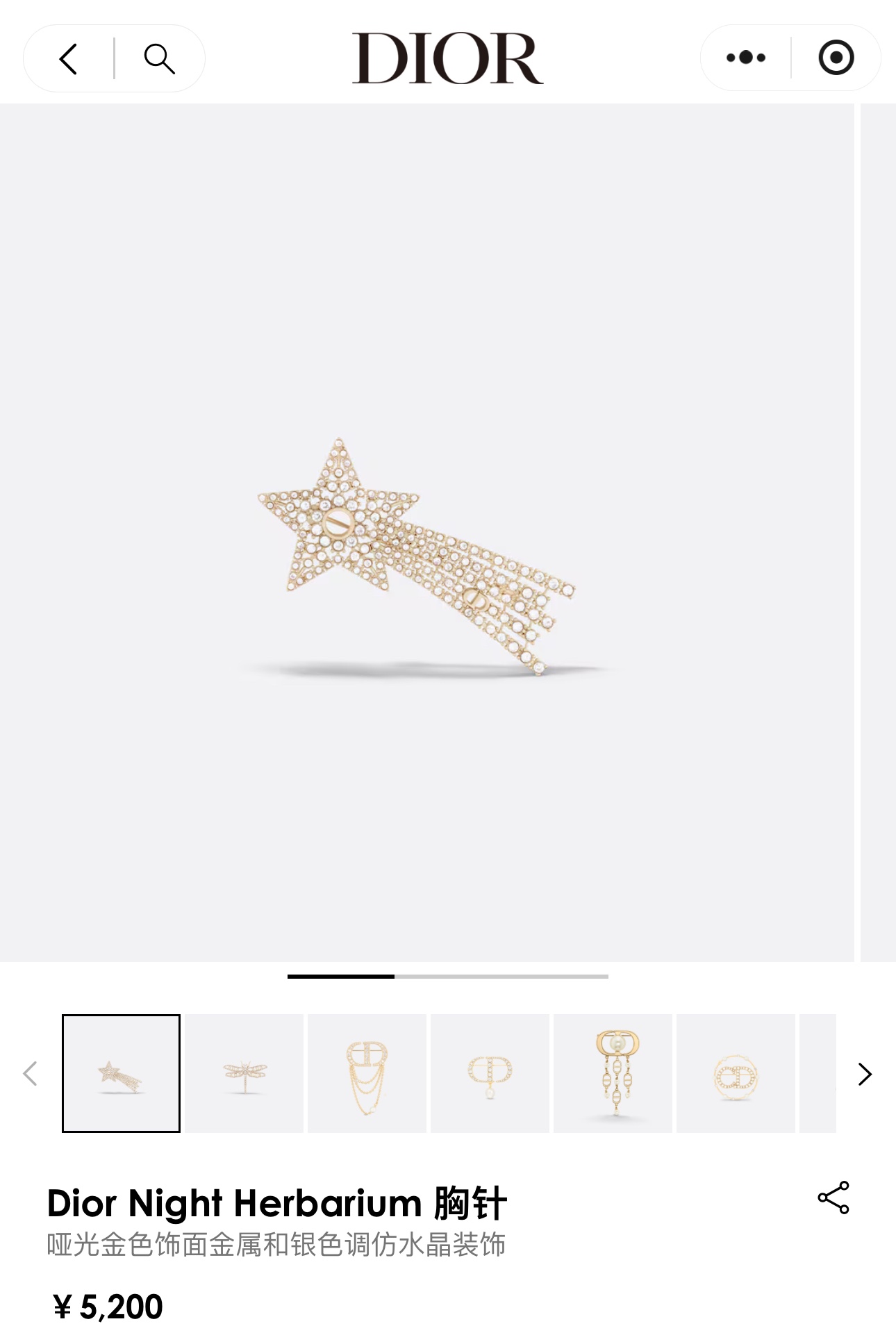
Task: Select the CD brooch with long dangling chains
Action: click(x=613, y=1073)
